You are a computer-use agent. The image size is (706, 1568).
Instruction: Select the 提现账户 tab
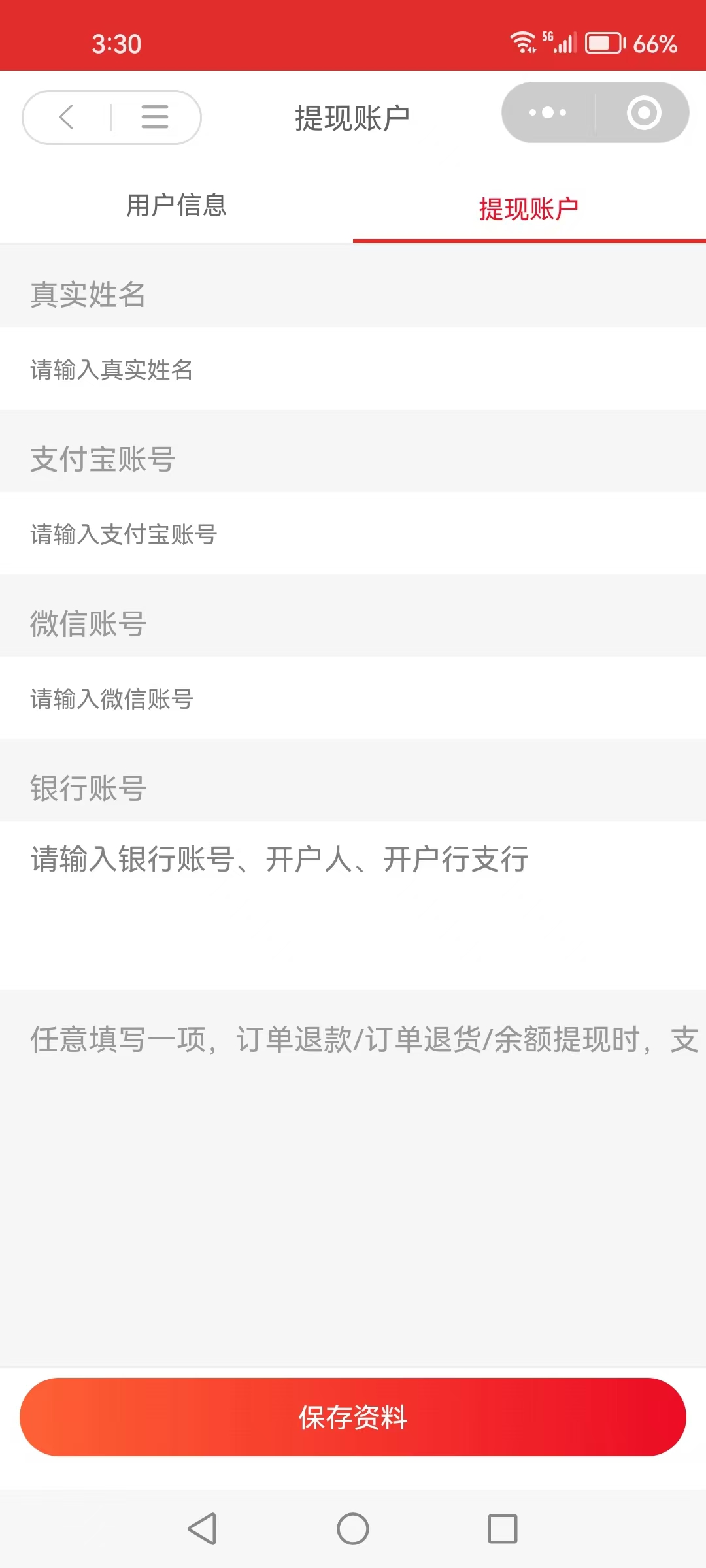point(529,209)
